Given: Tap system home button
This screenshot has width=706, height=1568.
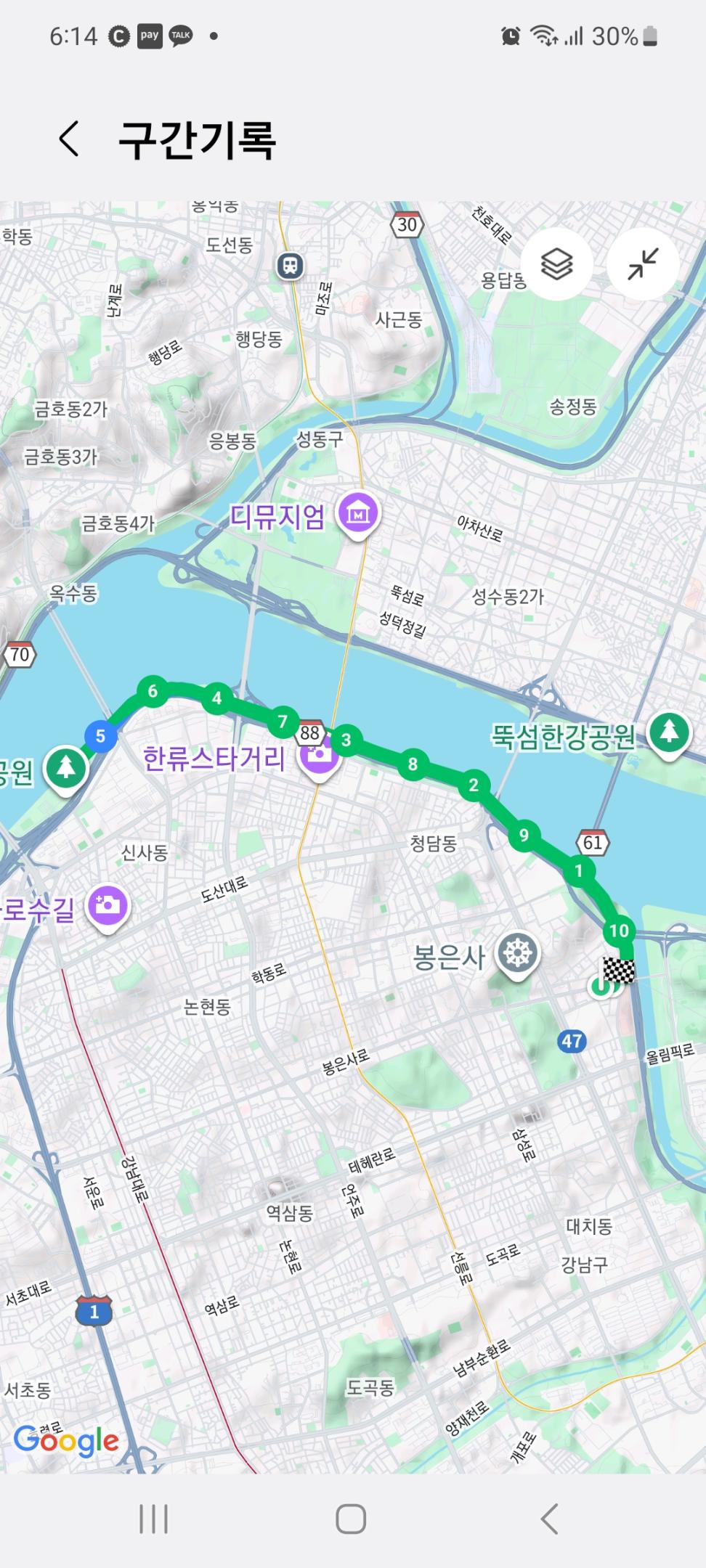Looking at the screenshot, I should pyautogui.click(x=351, y=1519).
